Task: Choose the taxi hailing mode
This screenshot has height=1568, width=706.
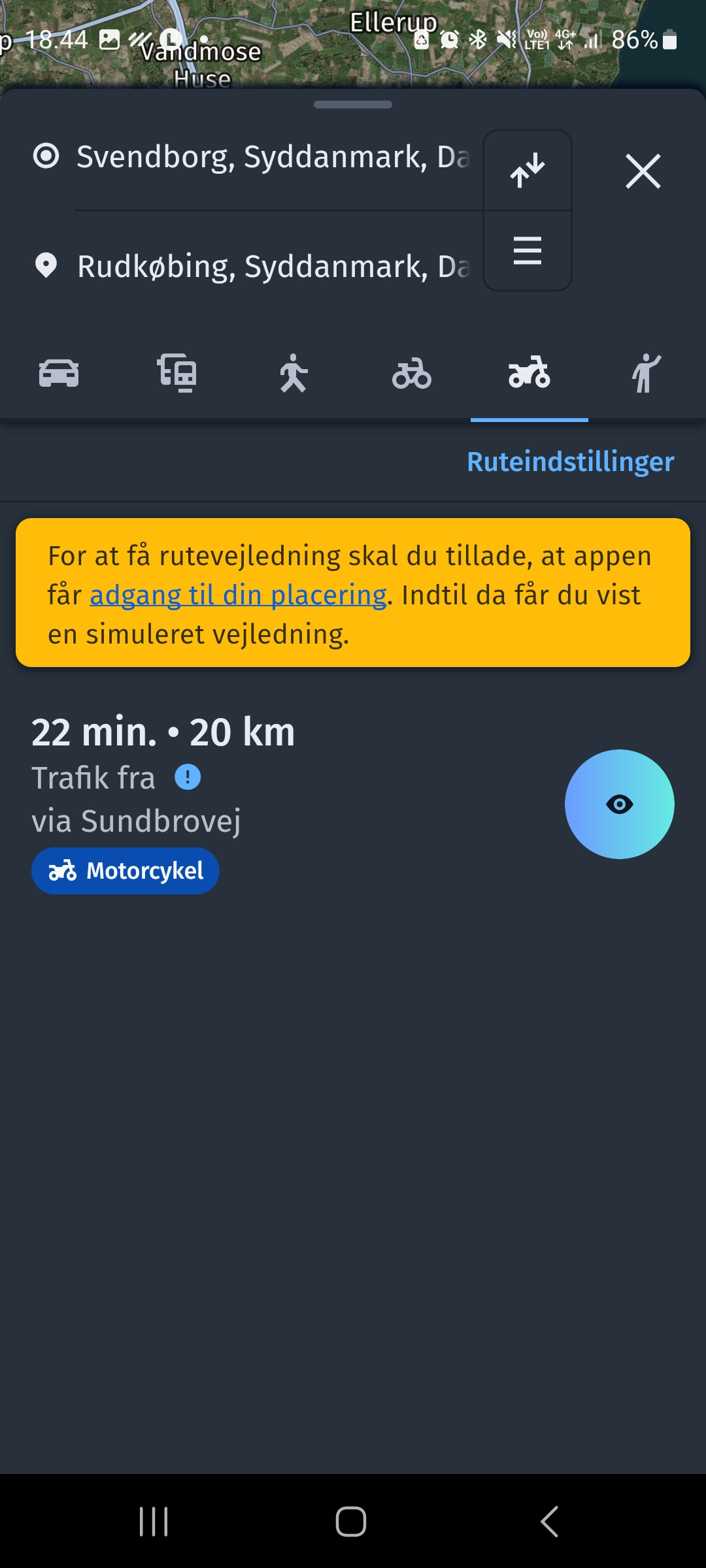Action: click(x=646, y=374)
